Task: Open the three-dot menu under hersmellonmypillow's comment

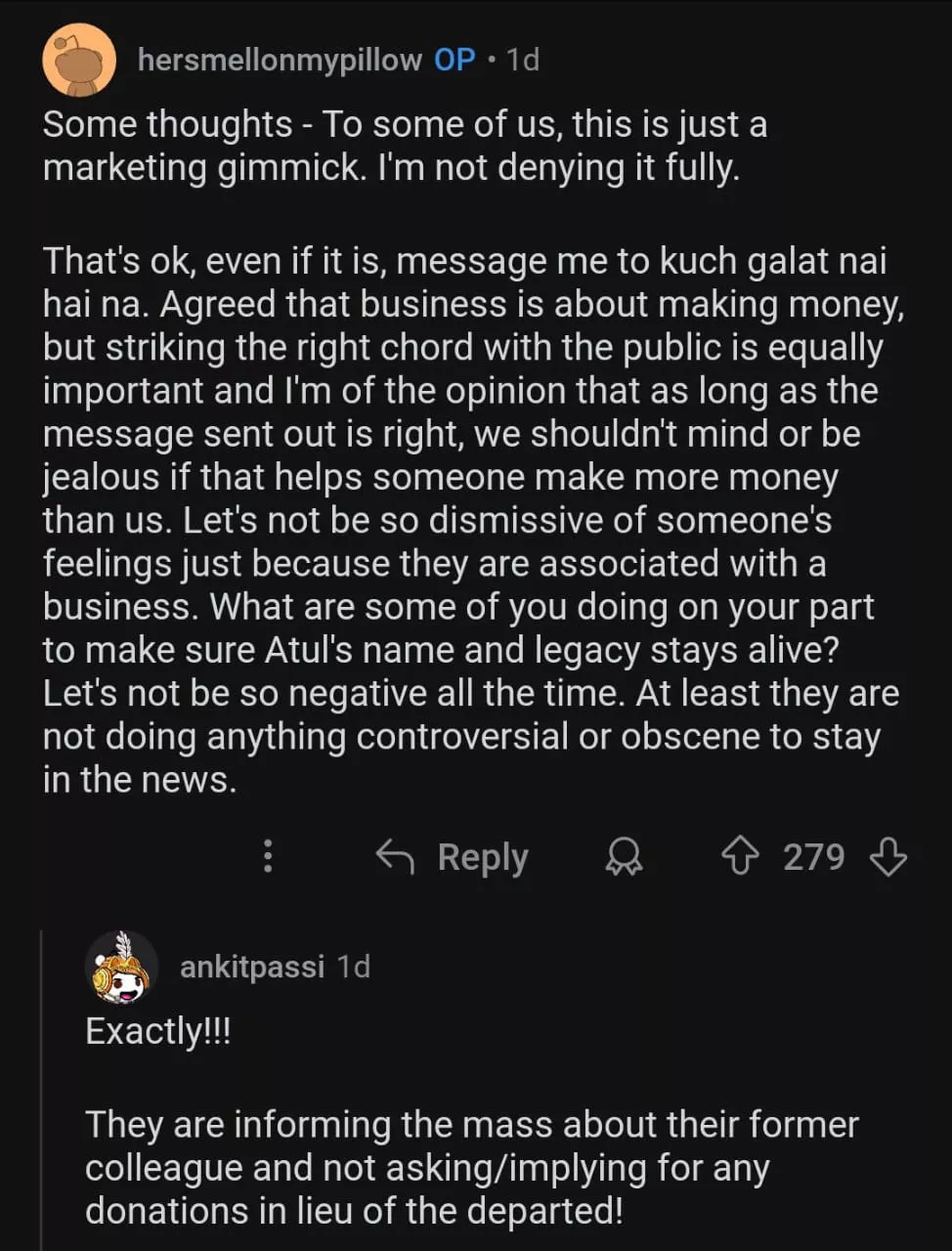Action: pyautogui.click(x=267, y=856)
